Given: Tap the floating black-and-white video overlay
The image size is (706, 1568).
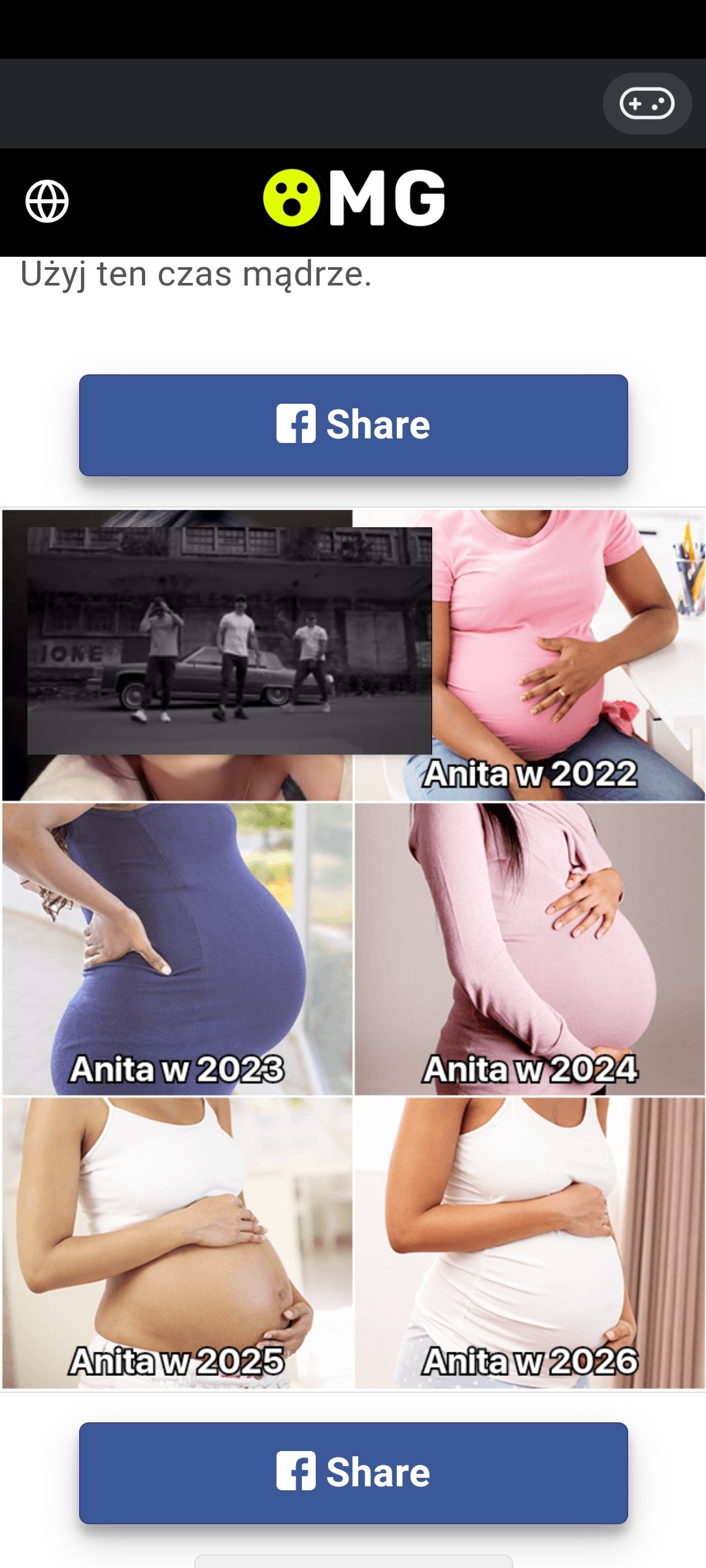Looking at the screenshot, I should point(229,640).
